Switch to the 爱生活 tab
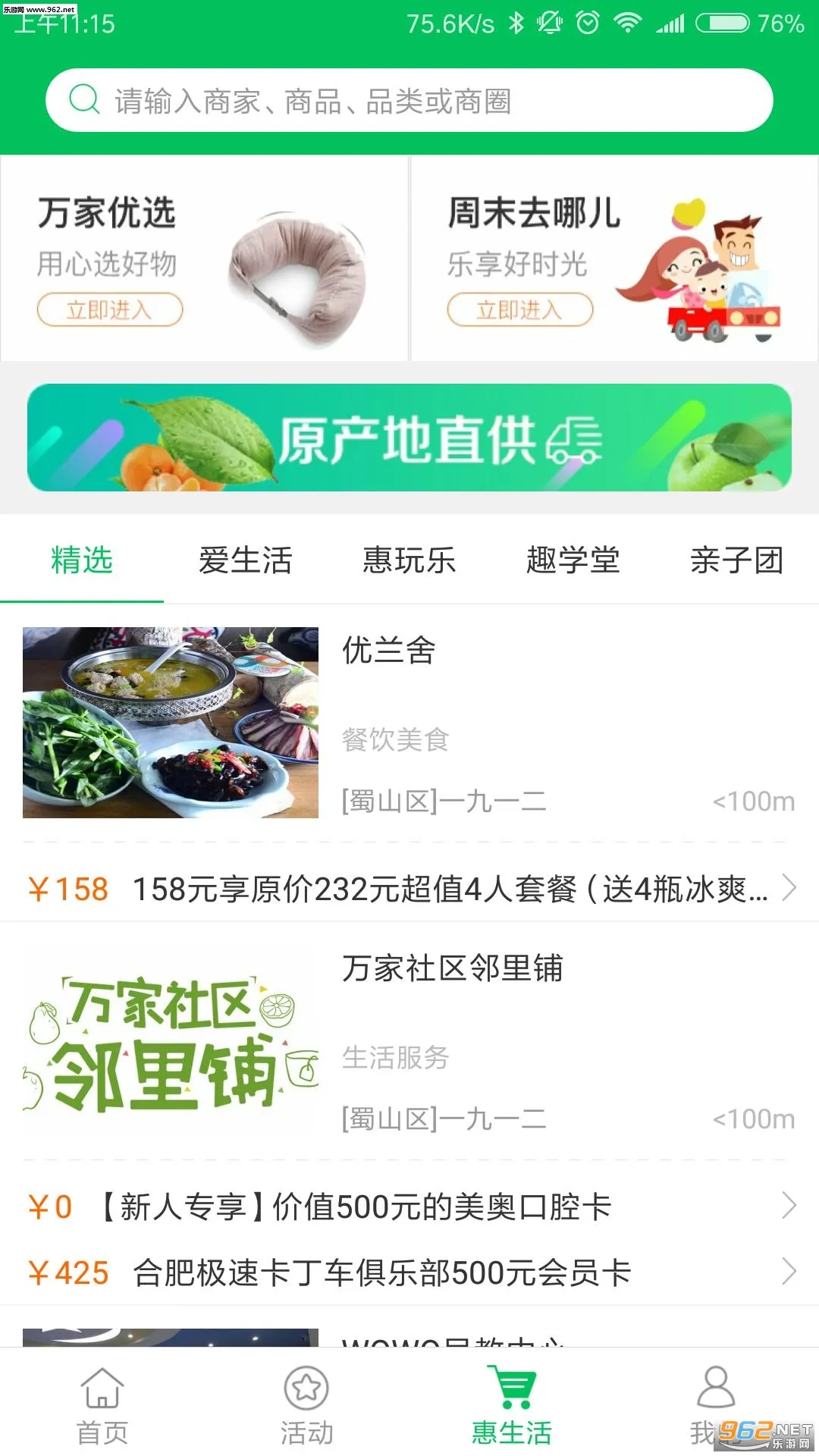The height and width of the screenshot is (1456, 819). click(245, 560)
